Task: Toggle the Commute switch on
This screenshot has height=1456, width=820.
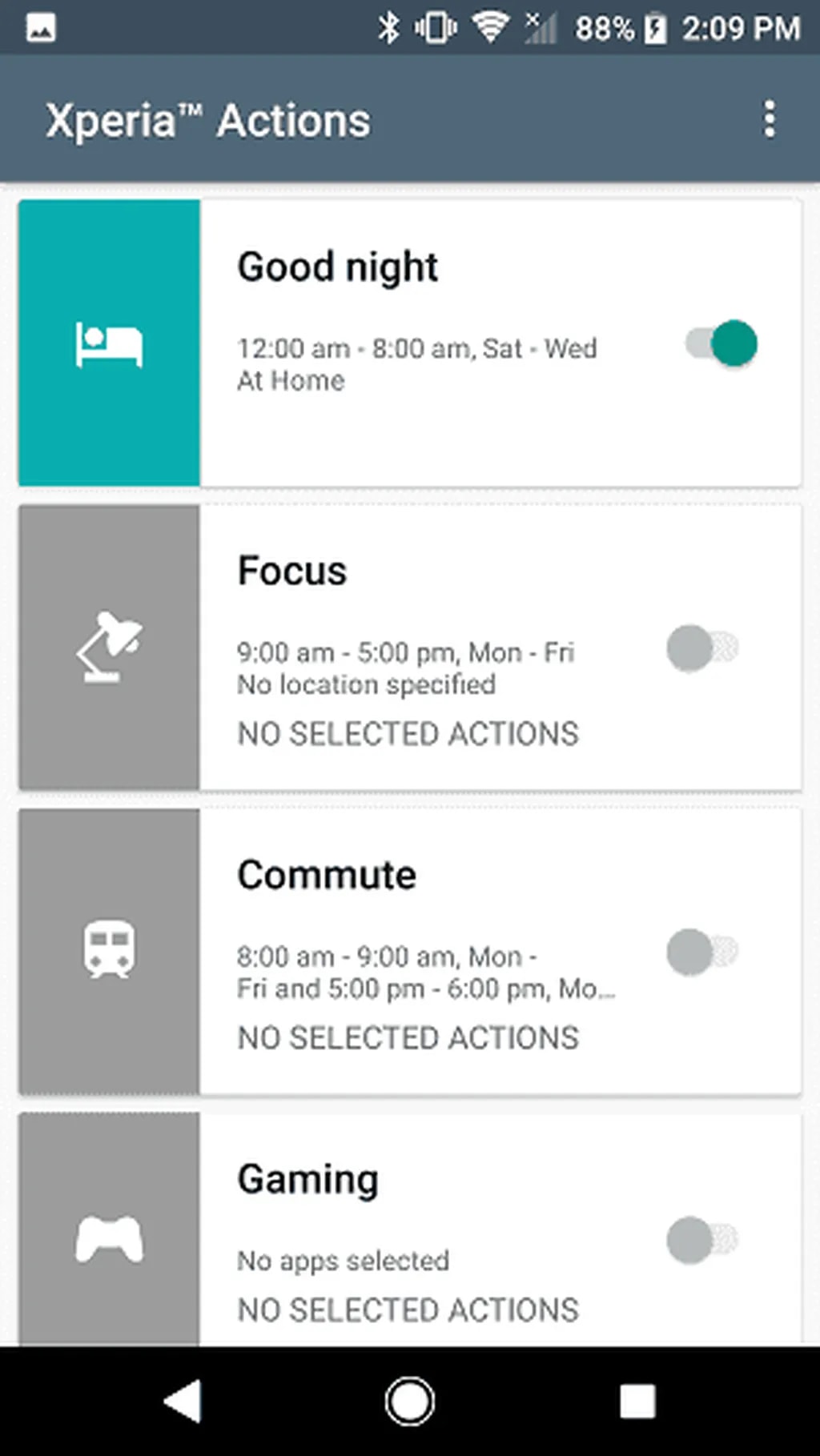Action: 702,952
